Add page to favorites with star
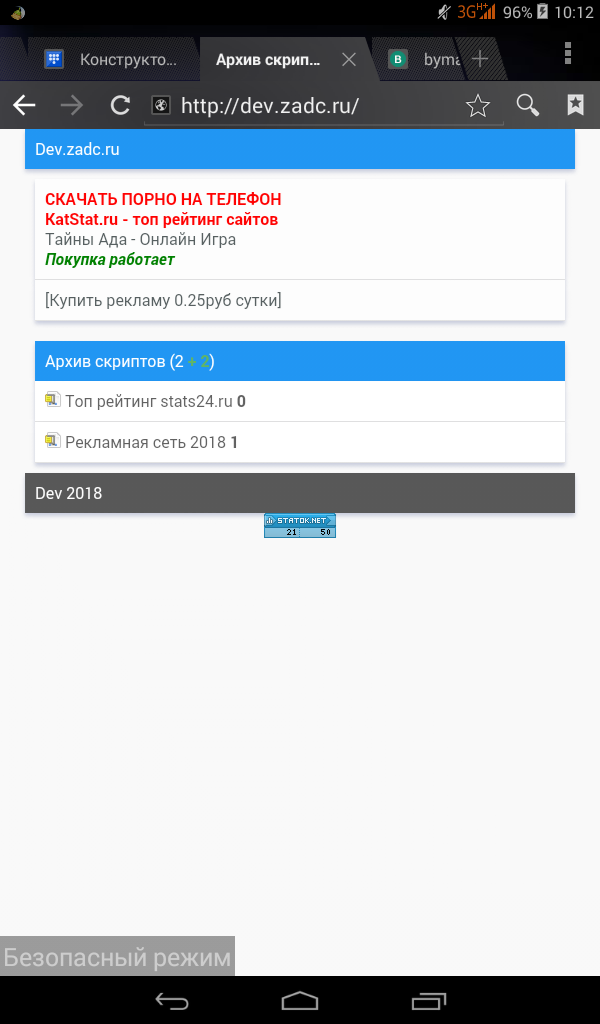The image size is (600, 1024). tap(478, 106)
